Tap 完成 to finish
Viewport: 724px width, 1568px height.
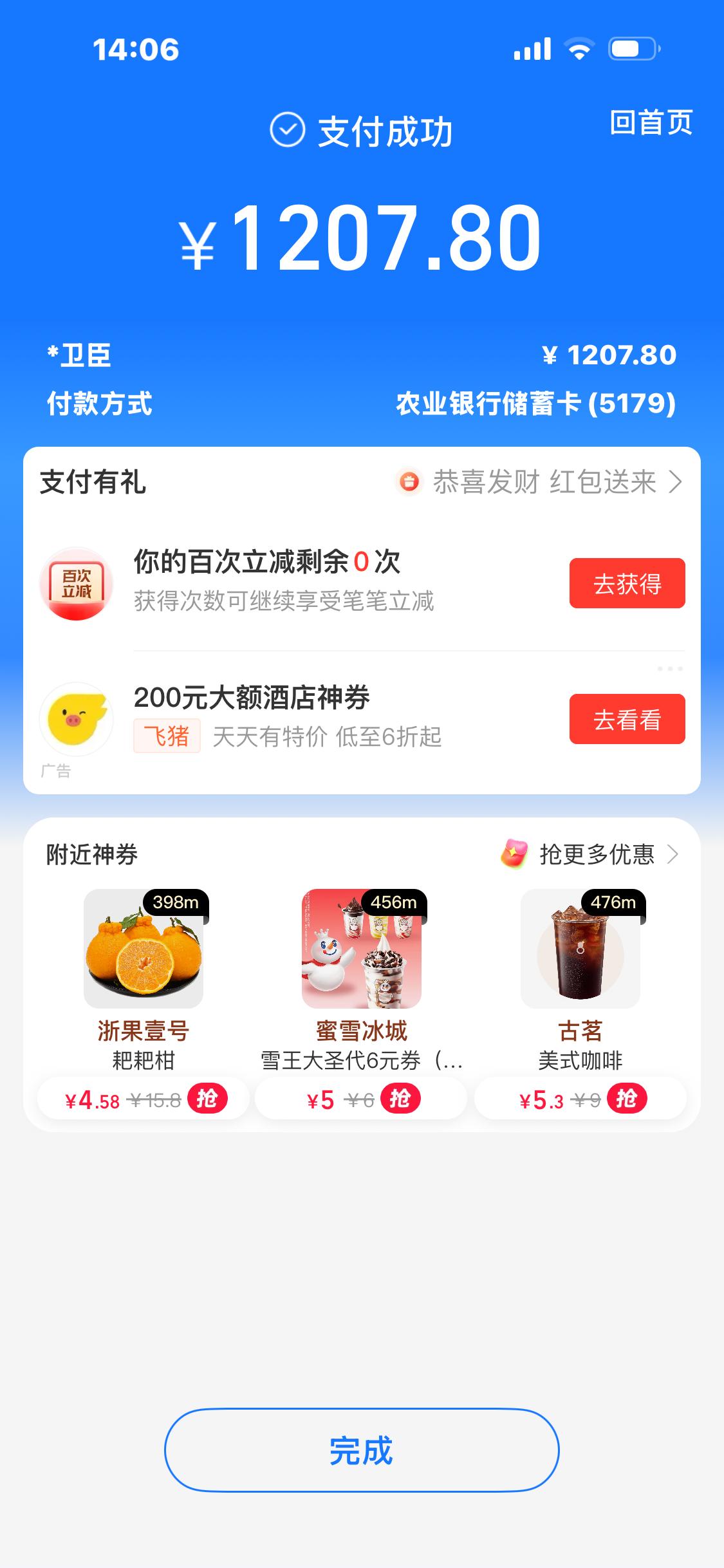362,1450
